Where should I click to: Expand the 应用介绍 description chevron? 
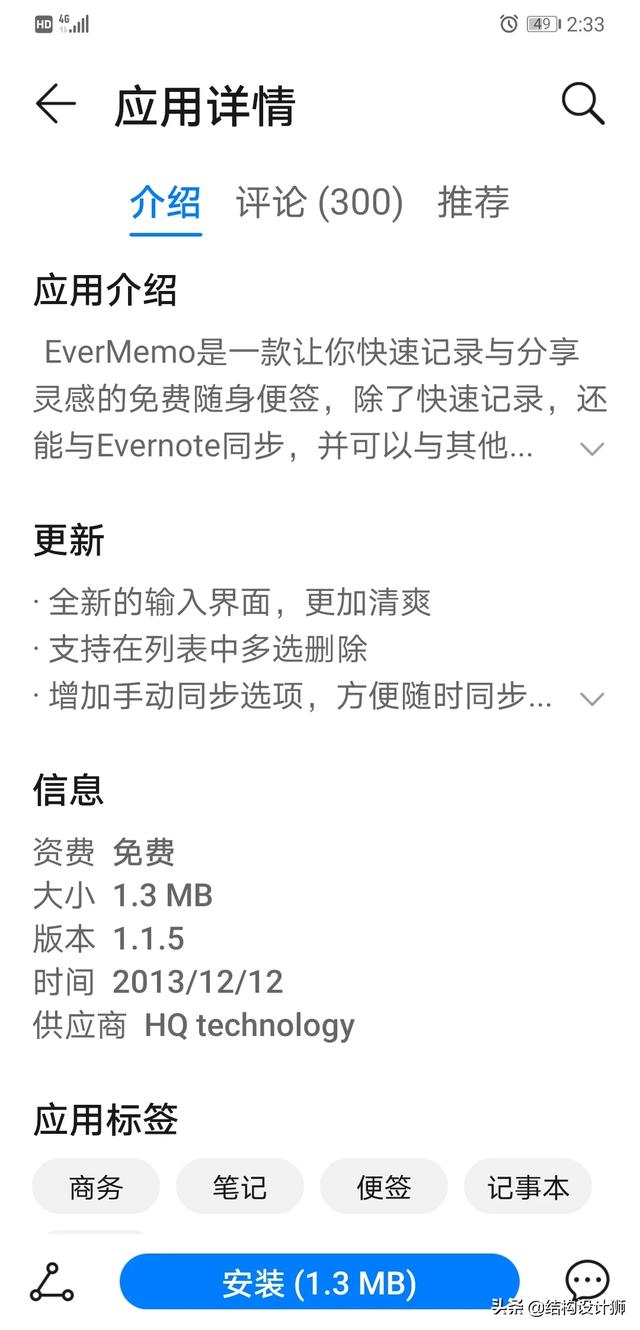pos(592,449)
